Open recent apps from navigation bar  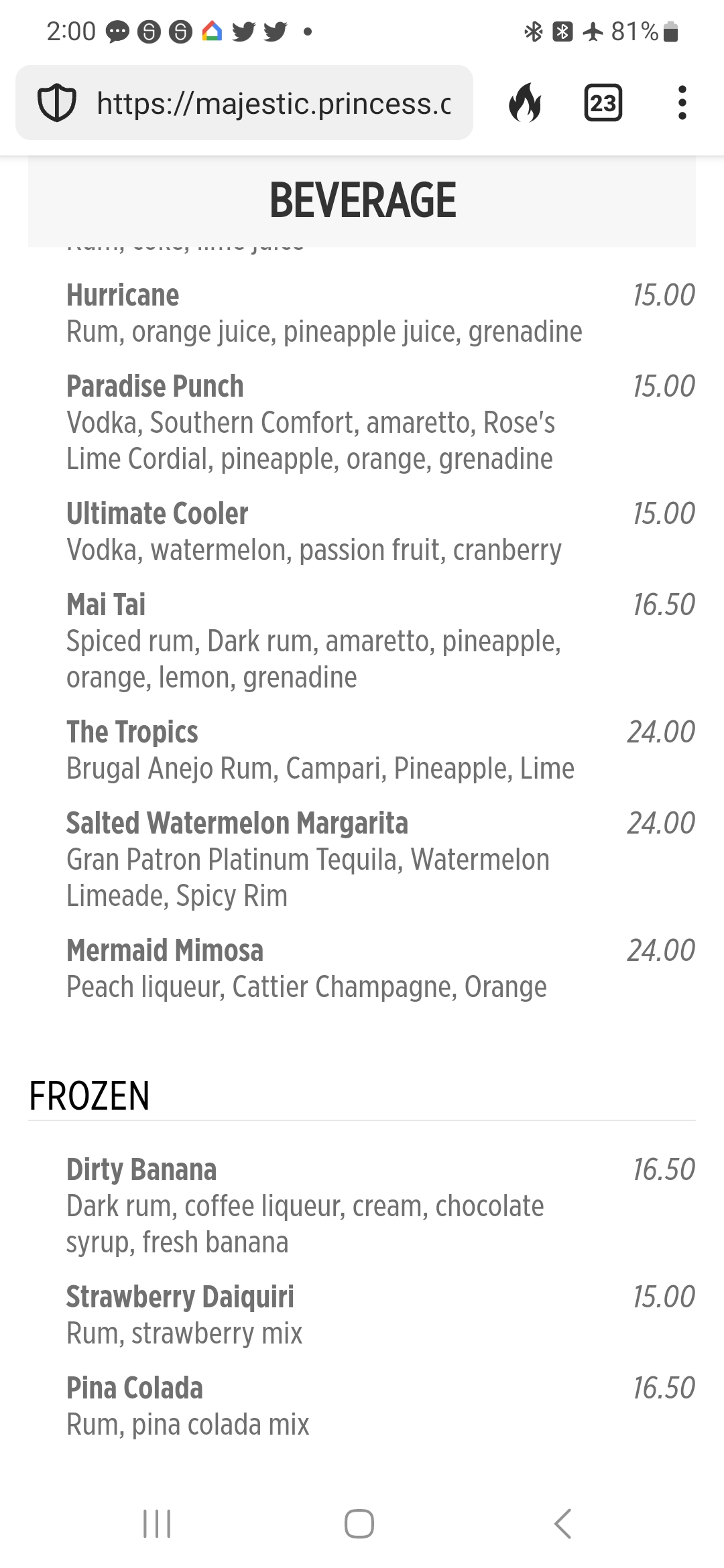(x=158, y=1523)
